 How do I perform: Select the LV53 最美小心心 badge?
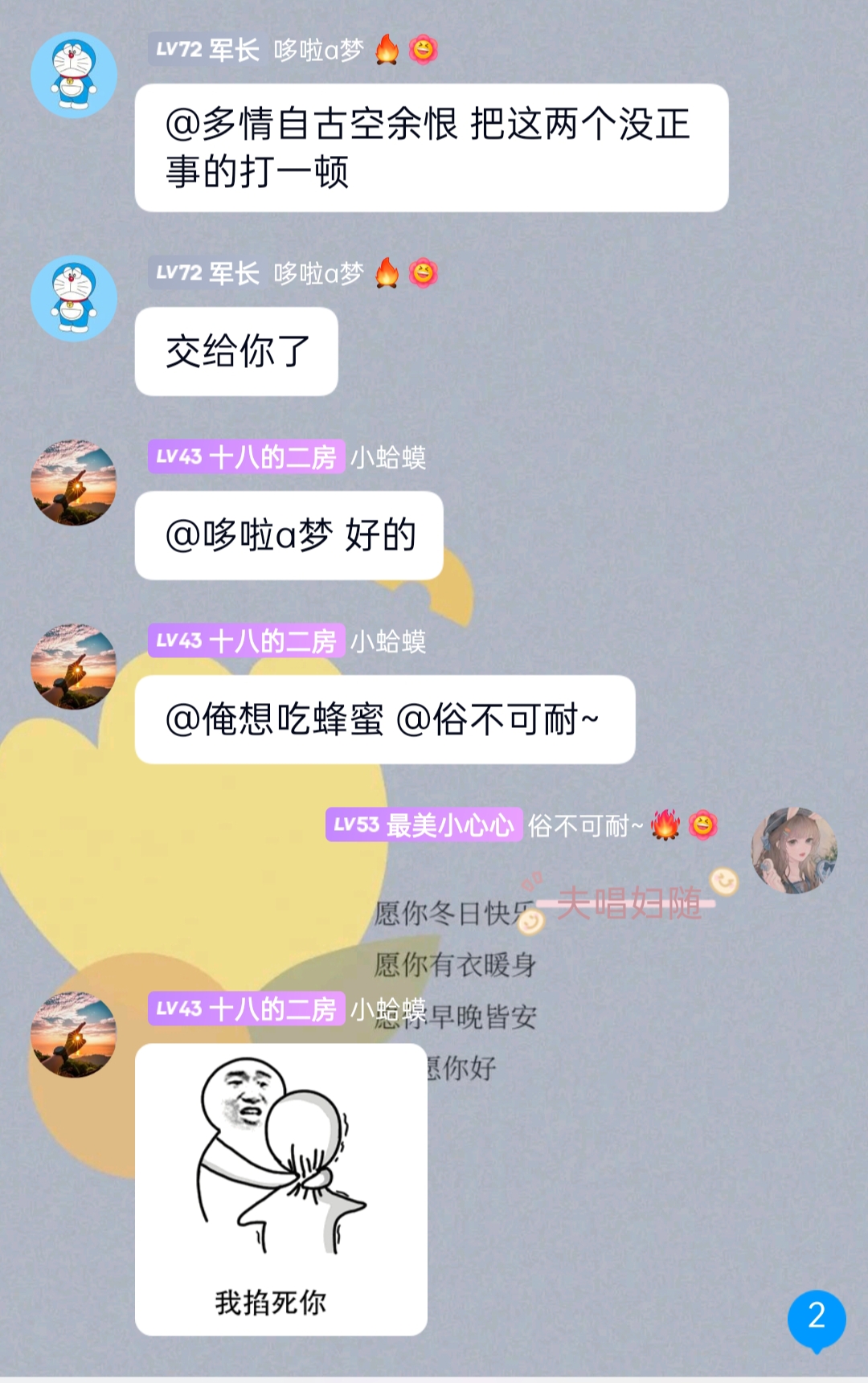(424, 824)
